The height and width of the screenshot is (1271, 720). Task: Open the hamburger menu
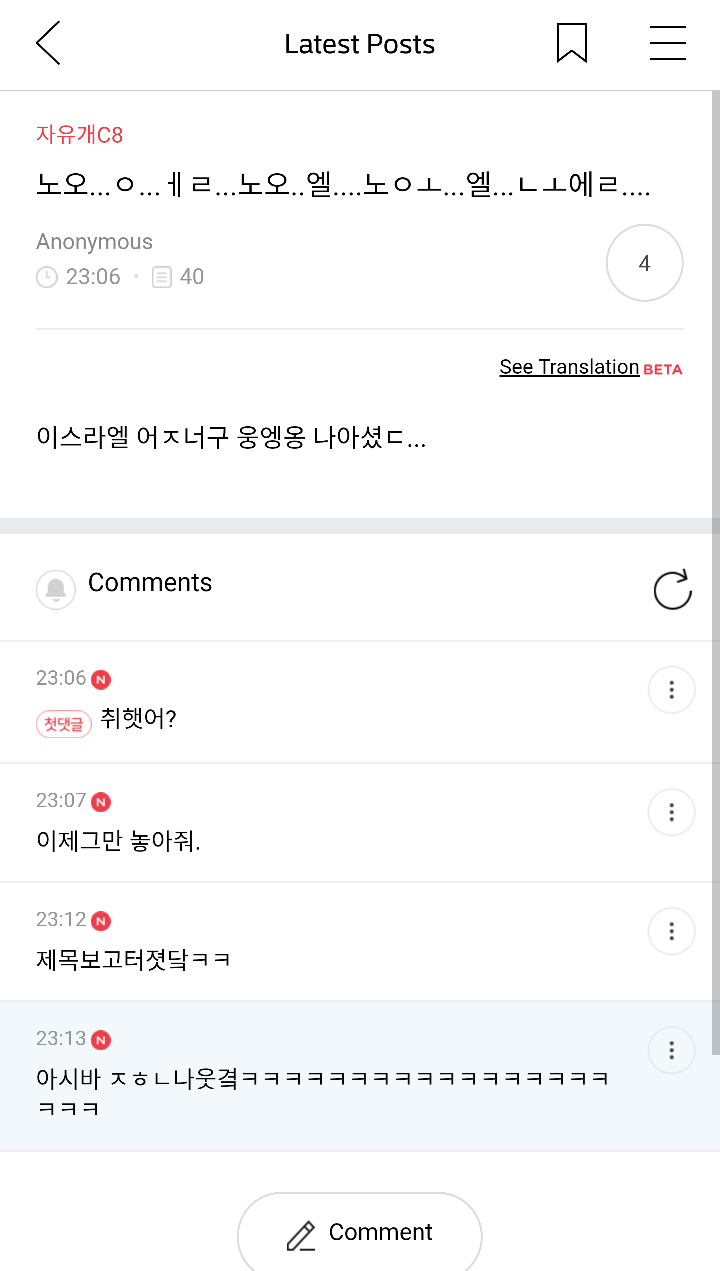tap(667, 44)
